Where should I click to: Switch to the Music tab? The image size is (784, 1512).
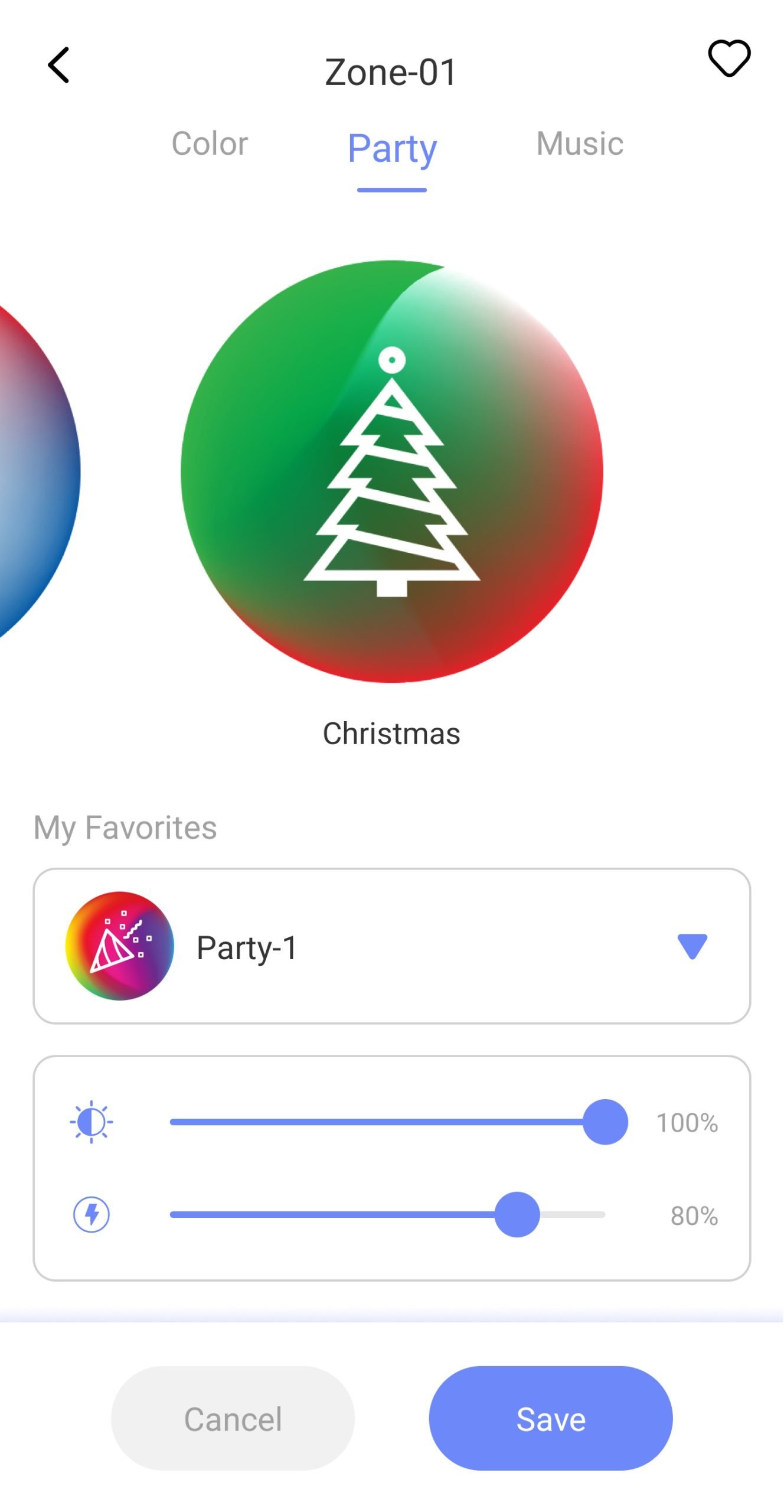pos(580,144)
